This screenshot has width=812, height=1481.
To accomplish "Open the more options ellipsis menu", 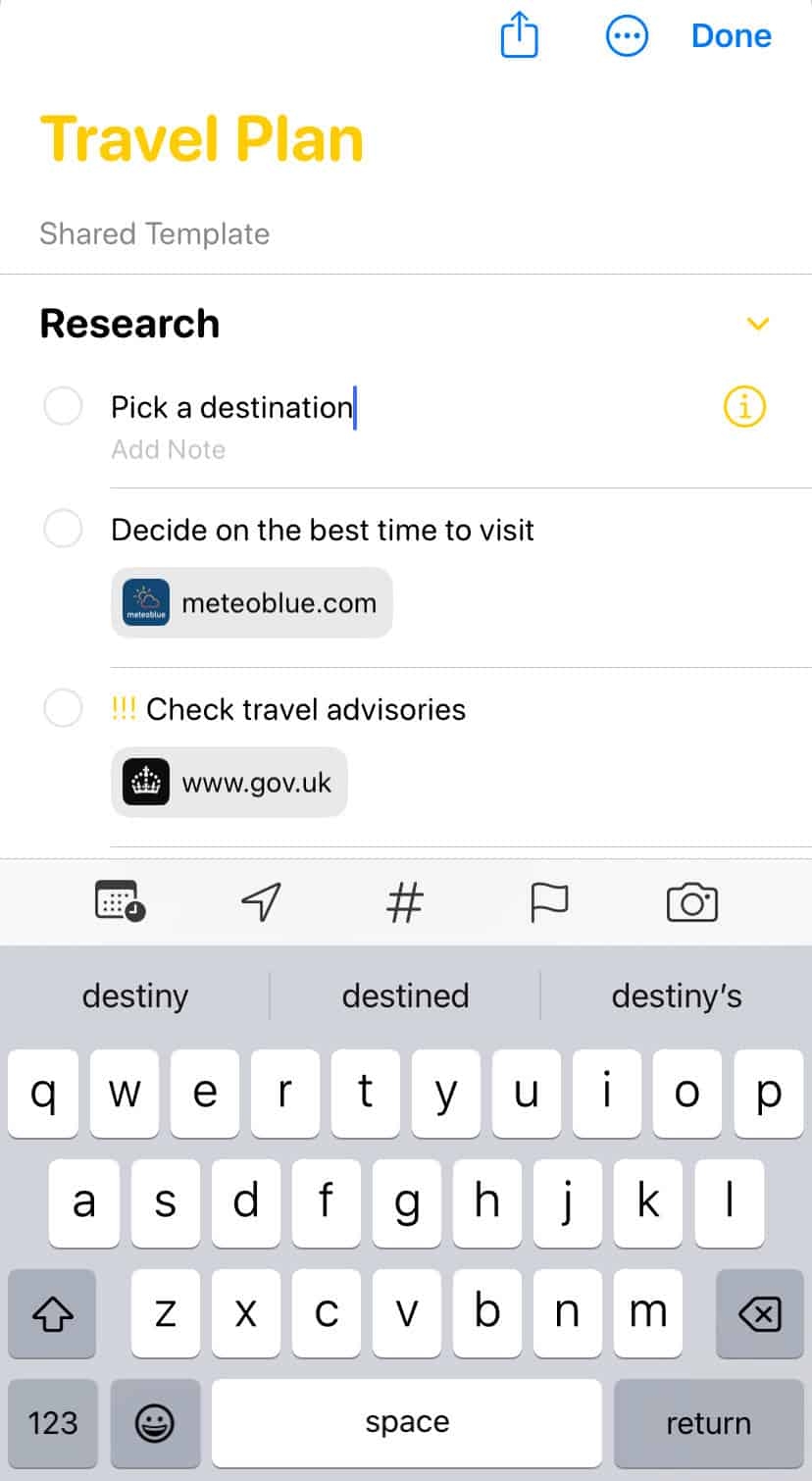I will coord(627,37).
